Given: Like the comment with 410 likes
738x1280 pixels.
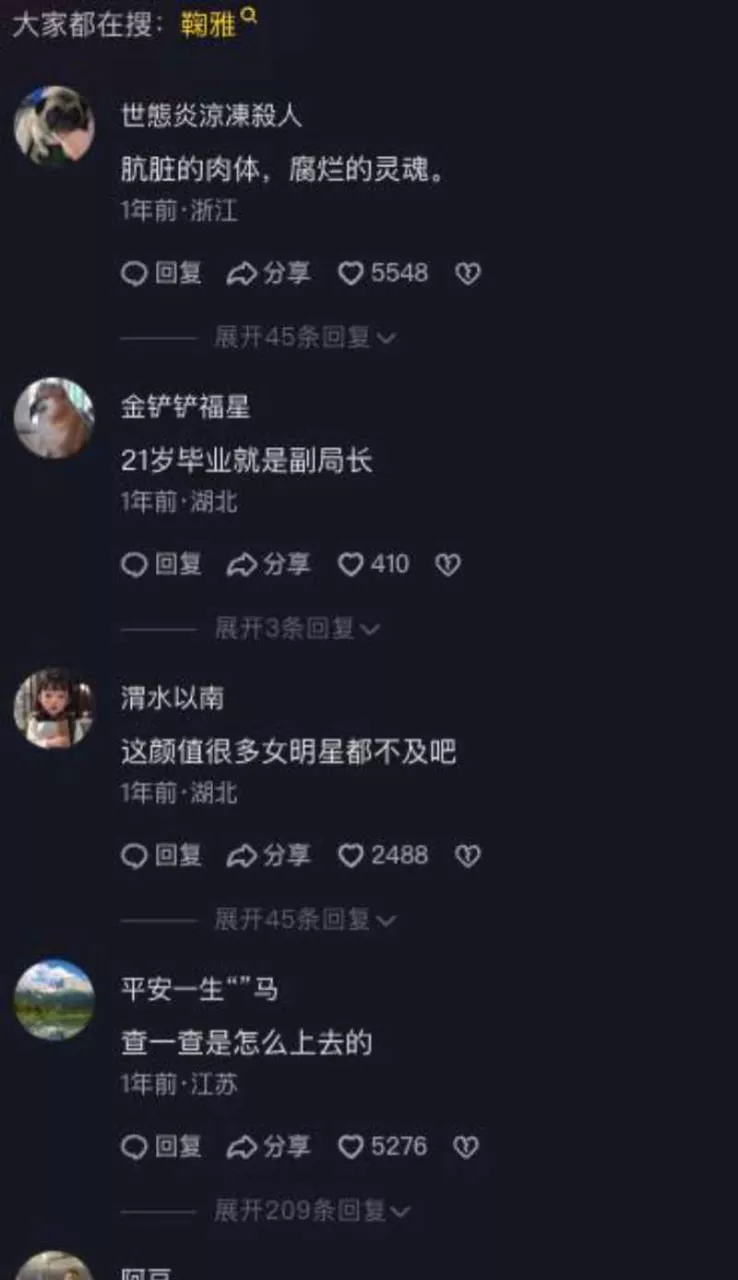Looking at the screenshot, I should (x=373, y=565).
